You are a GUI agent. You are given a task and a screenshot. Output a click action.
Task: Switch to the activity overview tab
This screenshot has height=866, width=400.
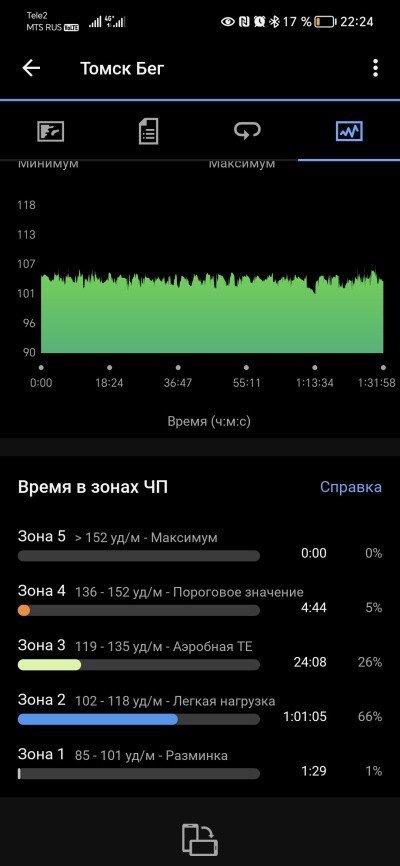pos(50,131)
